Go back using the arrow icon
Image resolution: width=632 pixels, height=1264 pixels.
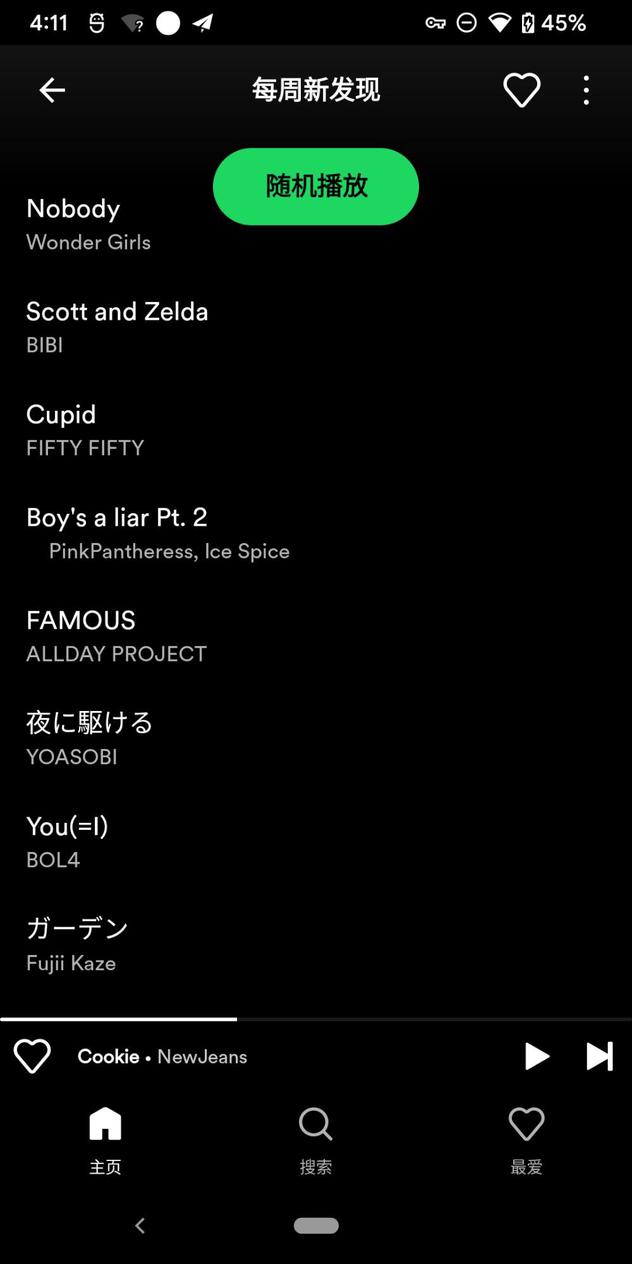point(52,90)
